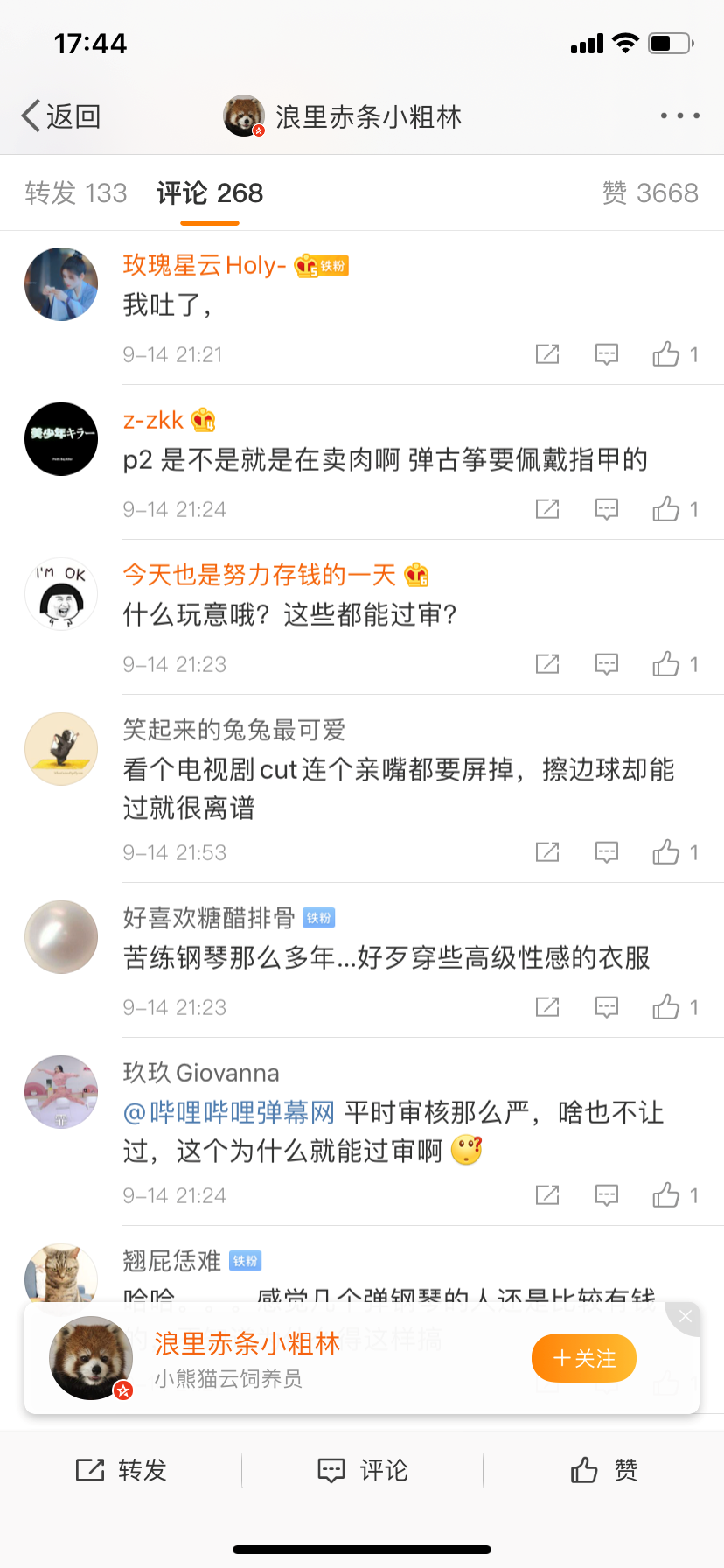Select the 评论 268 tab
The image size is (724, 1568).
(210, 192)
